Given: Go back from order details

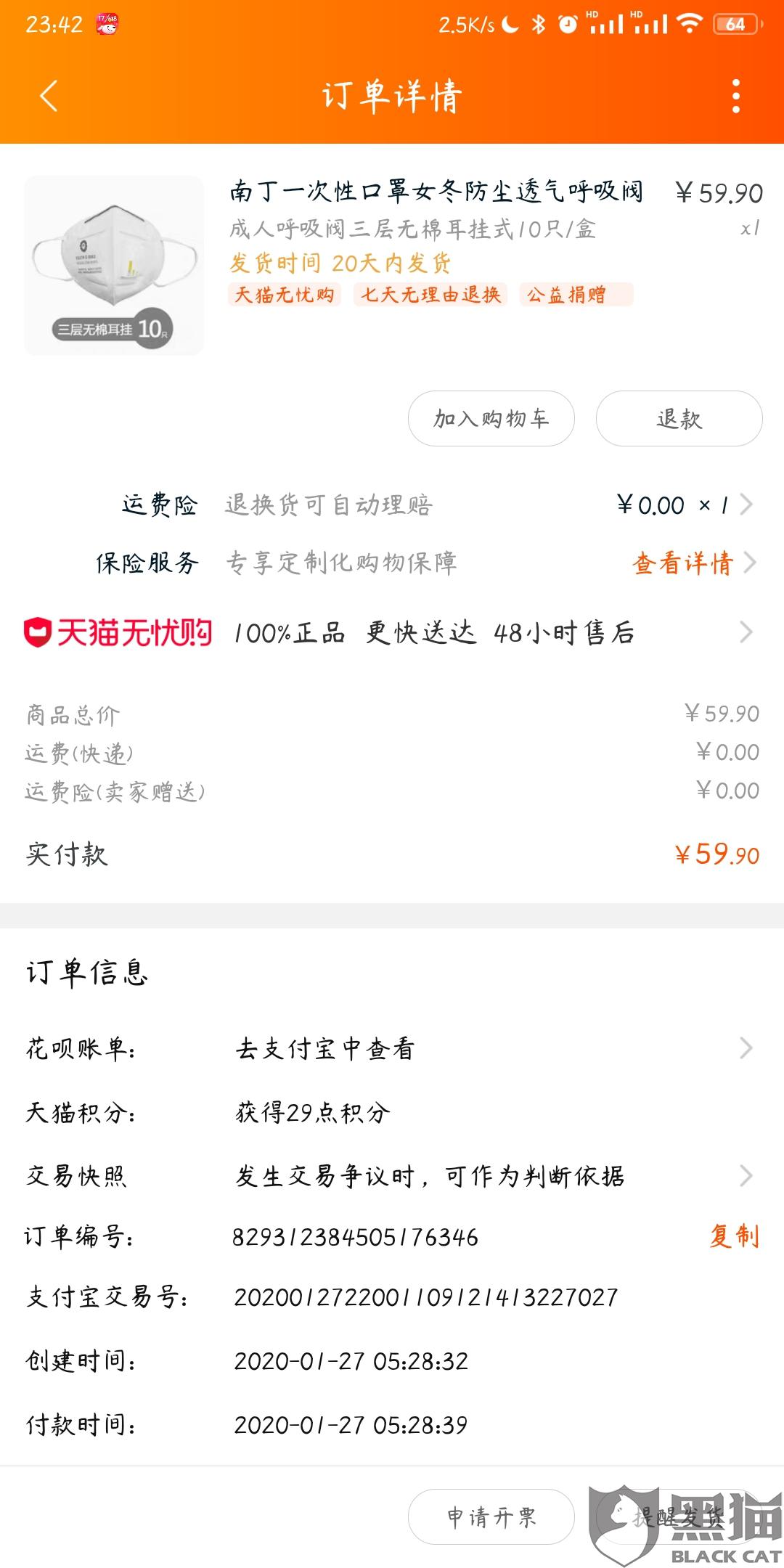Looking at the screenshot, I should point(49,96).
